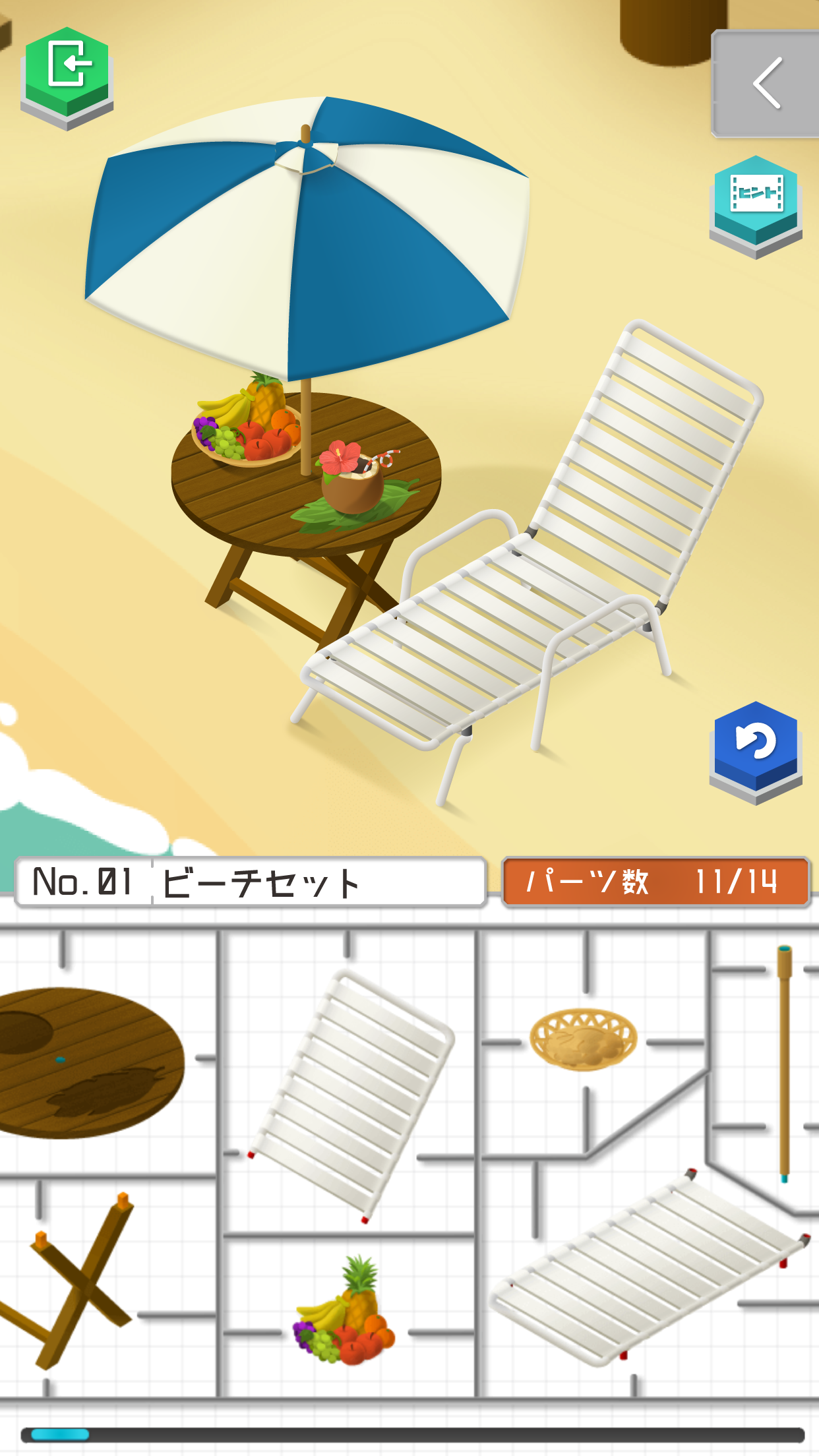This screenshot has width=819, height=1456.
Task: Pick the long umbrella pole part
Action: [x=785, y=1055]
